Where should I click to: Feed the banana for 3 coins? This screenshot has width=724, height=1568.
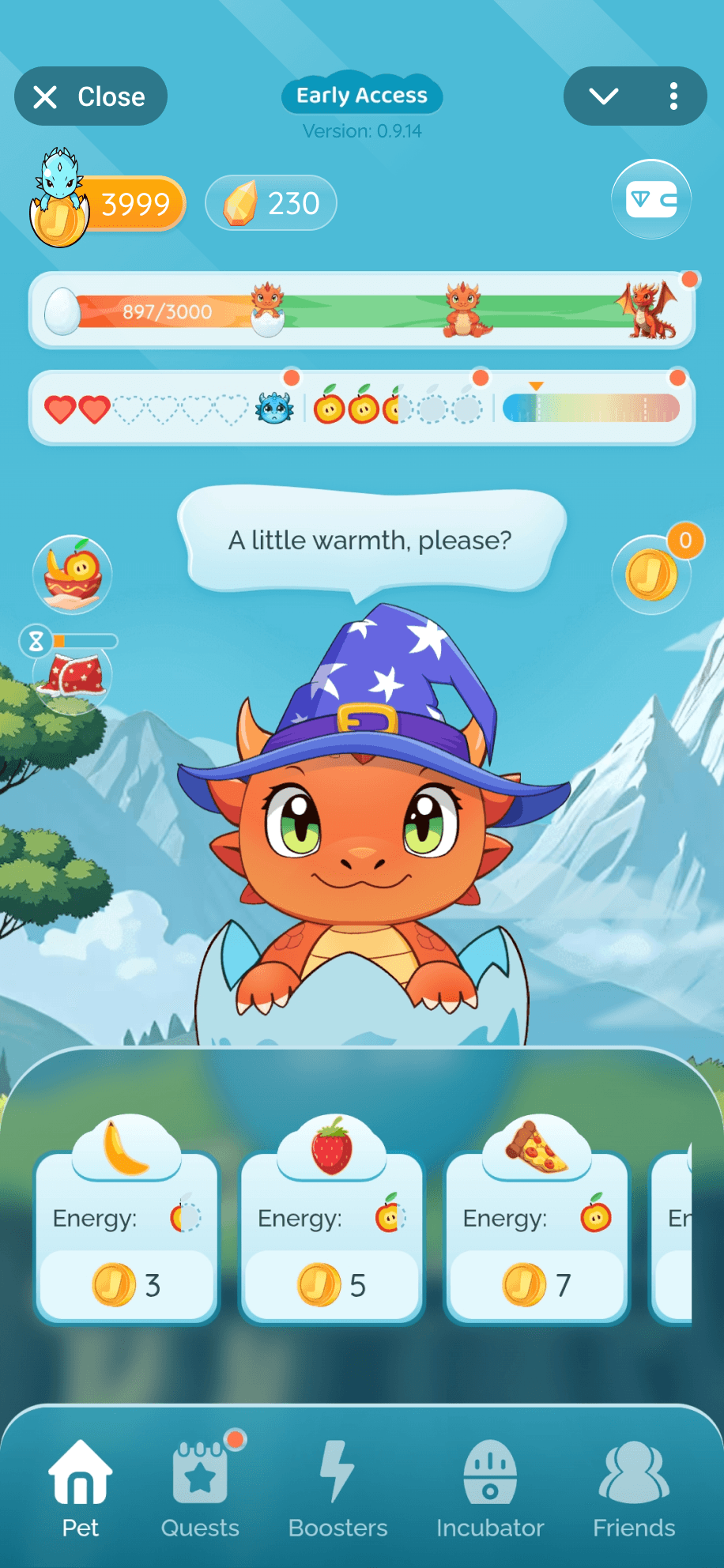pyautogui.click(x=126, y=1238)
